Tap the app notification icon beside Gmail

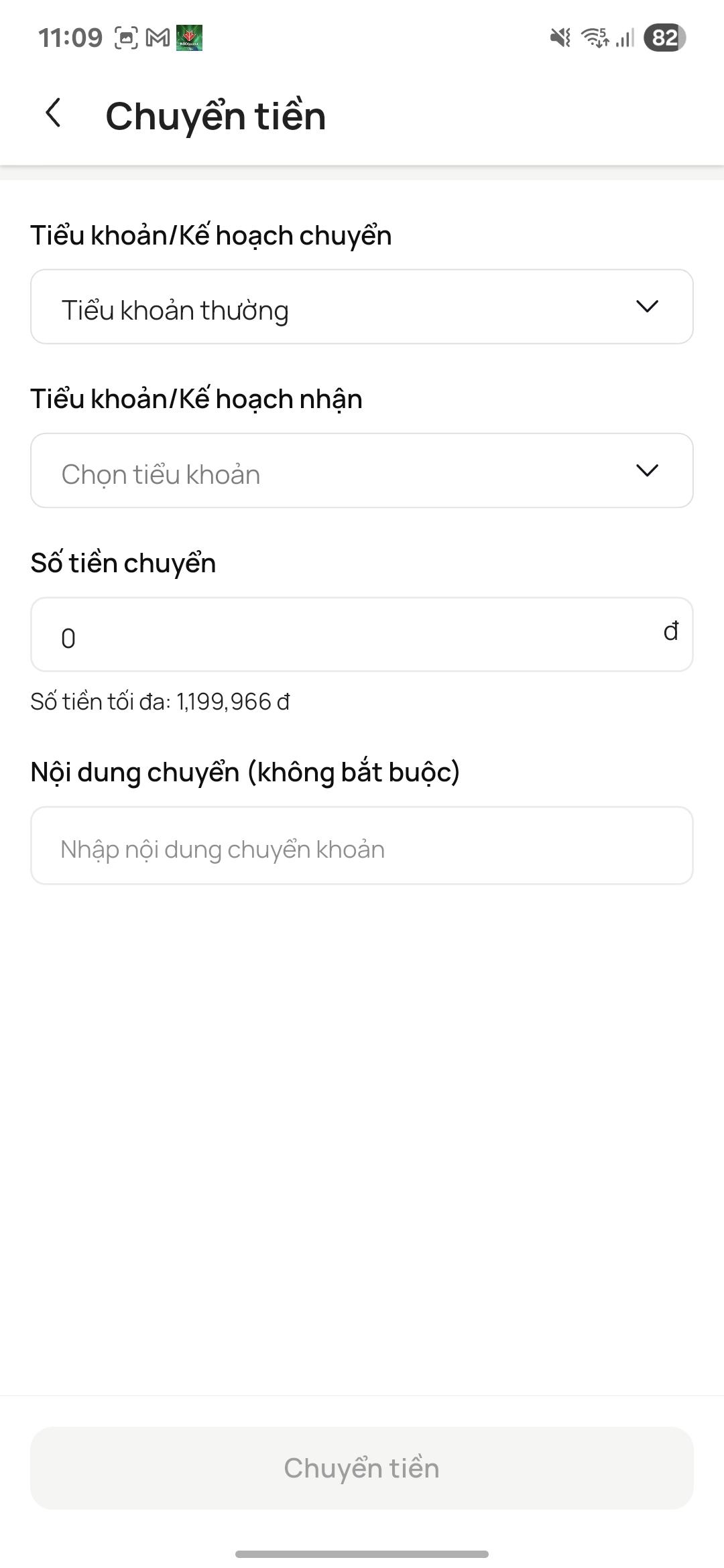click(x=188, y=37)
